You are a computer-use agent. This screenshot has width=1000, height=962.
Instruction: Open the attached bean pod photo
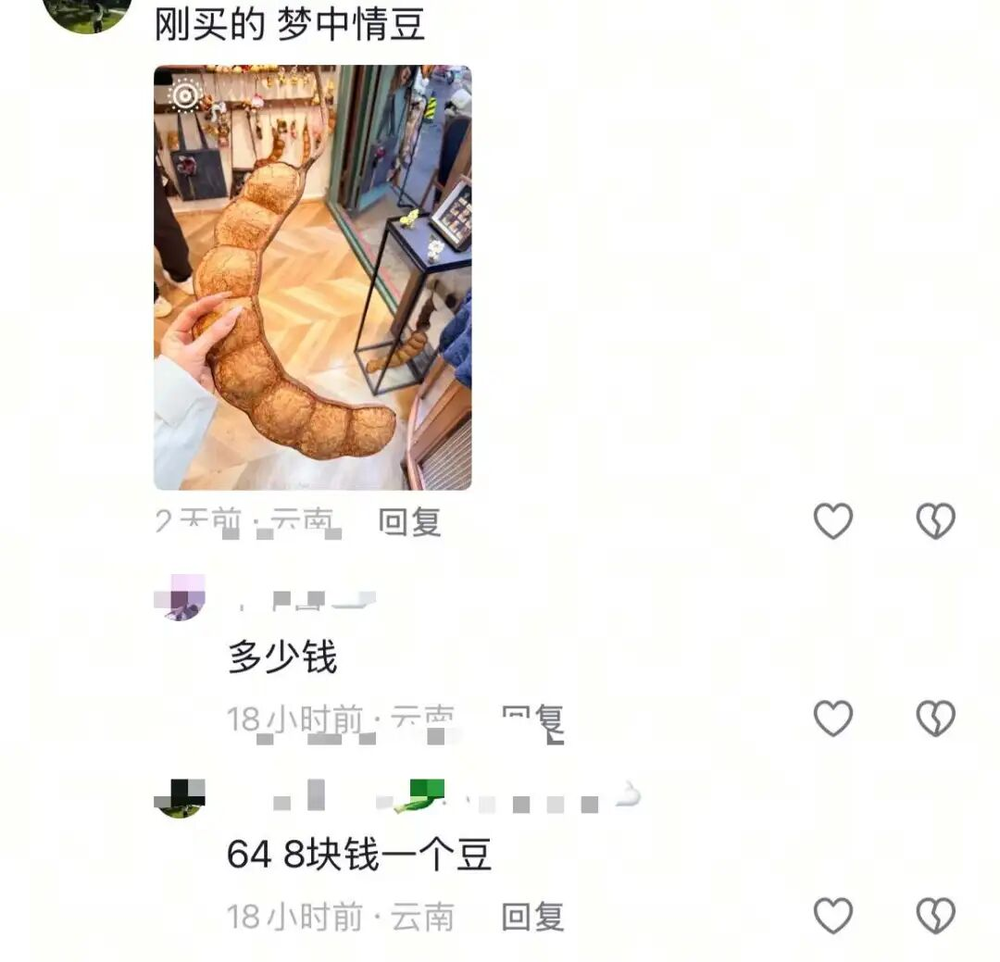point(312,277)
